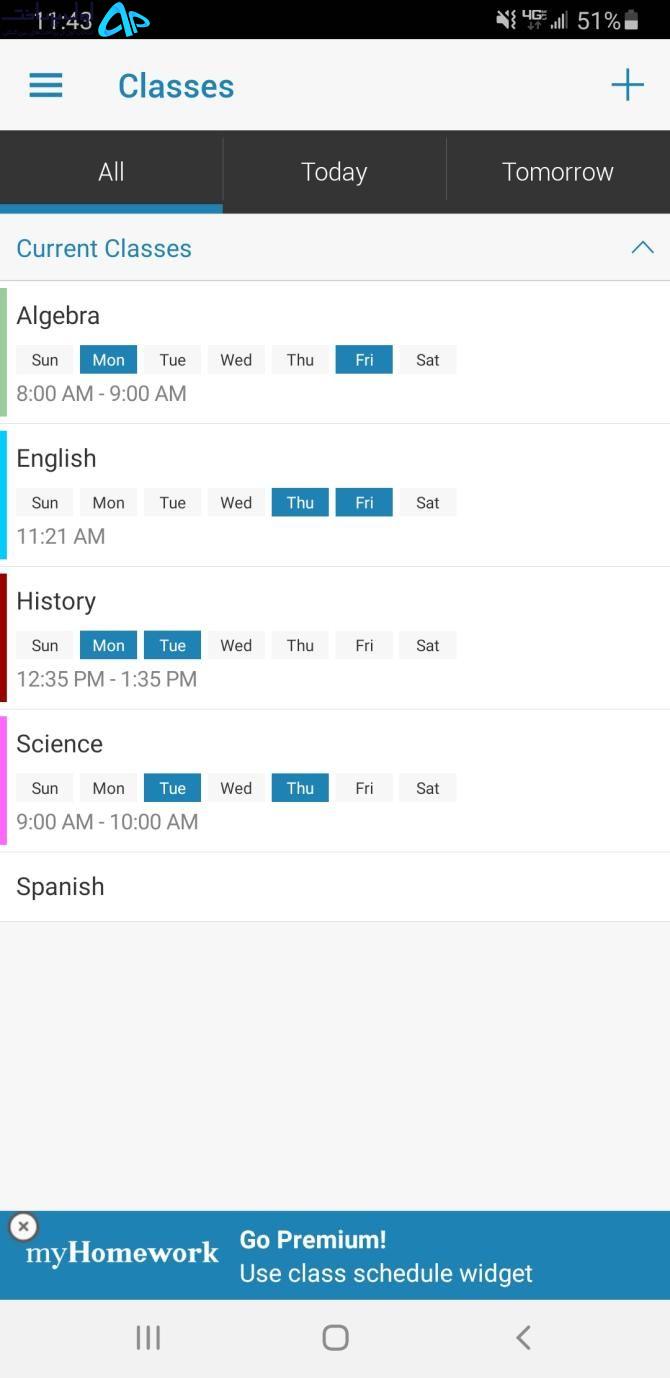Go back using system navigation bar
This screenshot has height=1378, width=670.
tap(522, 1338)
